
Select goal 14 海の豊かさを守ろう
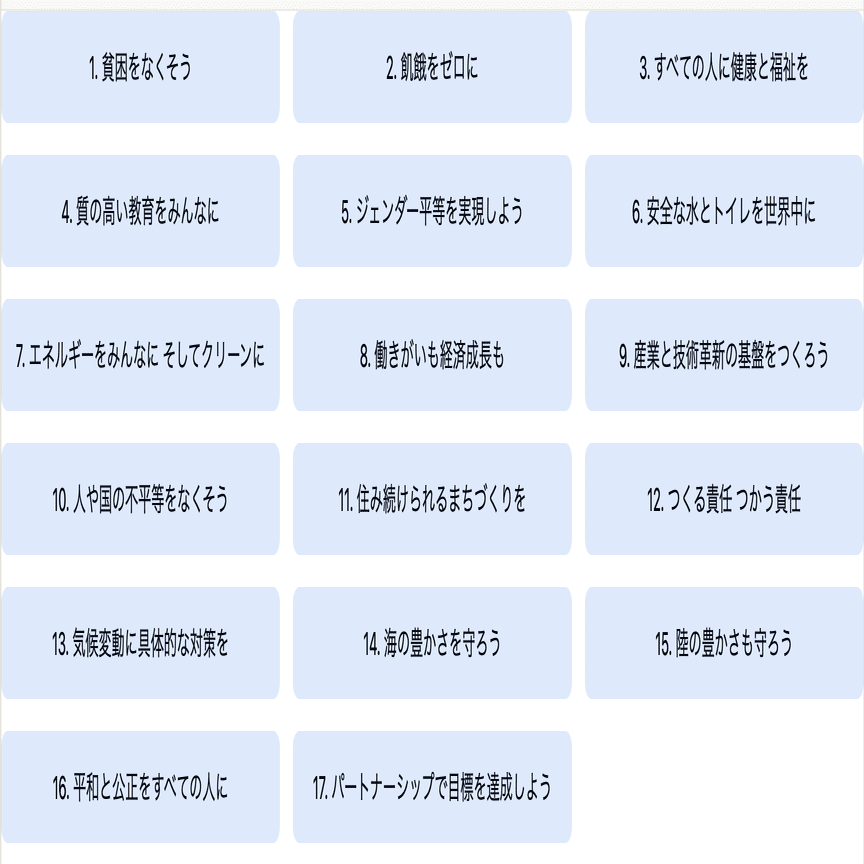(432, 644)
